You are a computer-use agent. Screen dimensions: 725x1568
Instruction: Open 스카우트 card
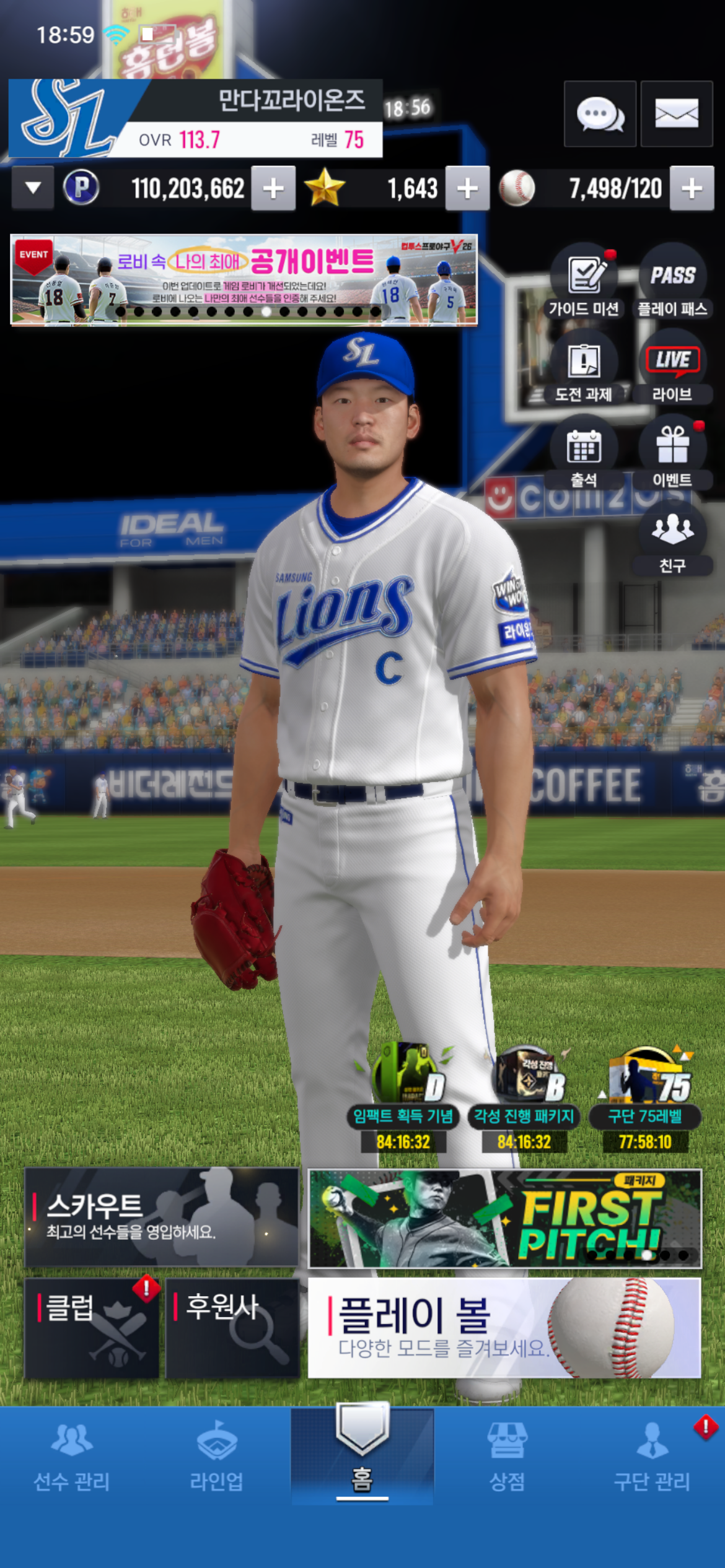point(161,1217)
